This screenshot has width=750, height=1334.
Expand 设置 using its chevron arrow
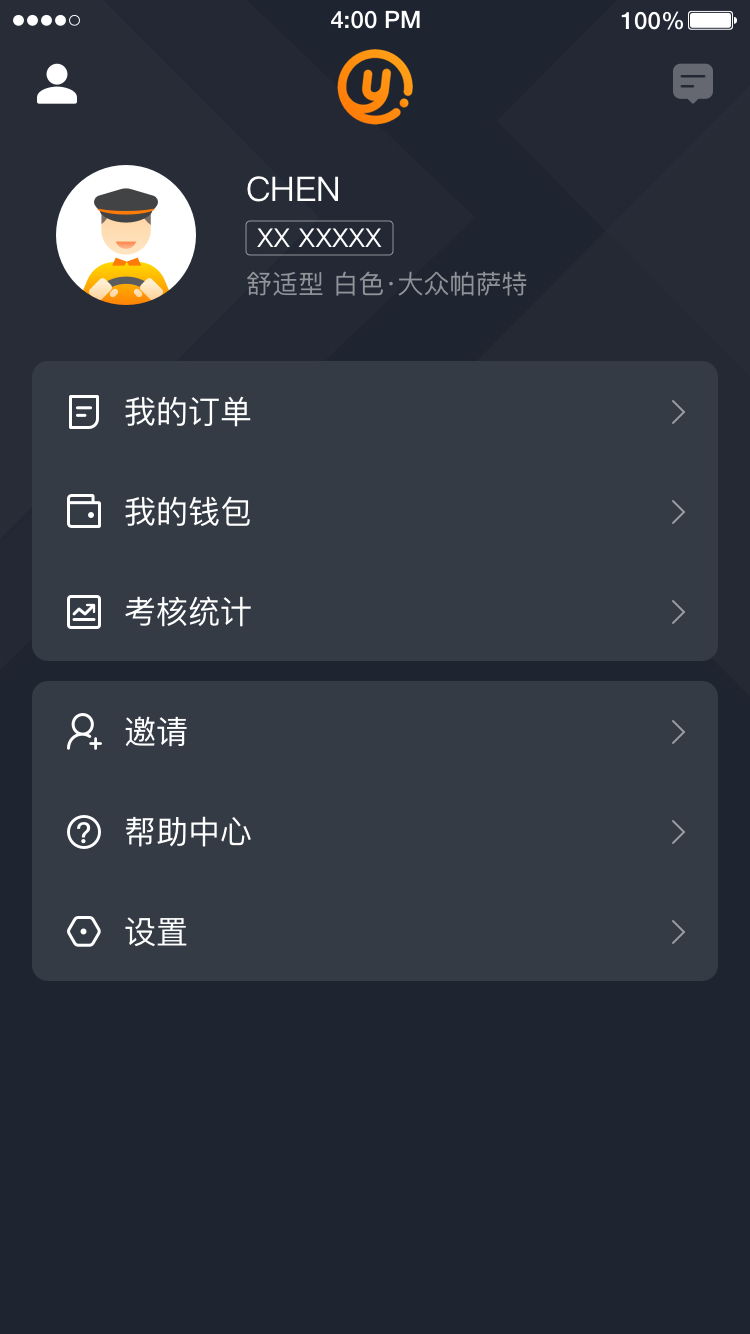(x=678, y=932)
